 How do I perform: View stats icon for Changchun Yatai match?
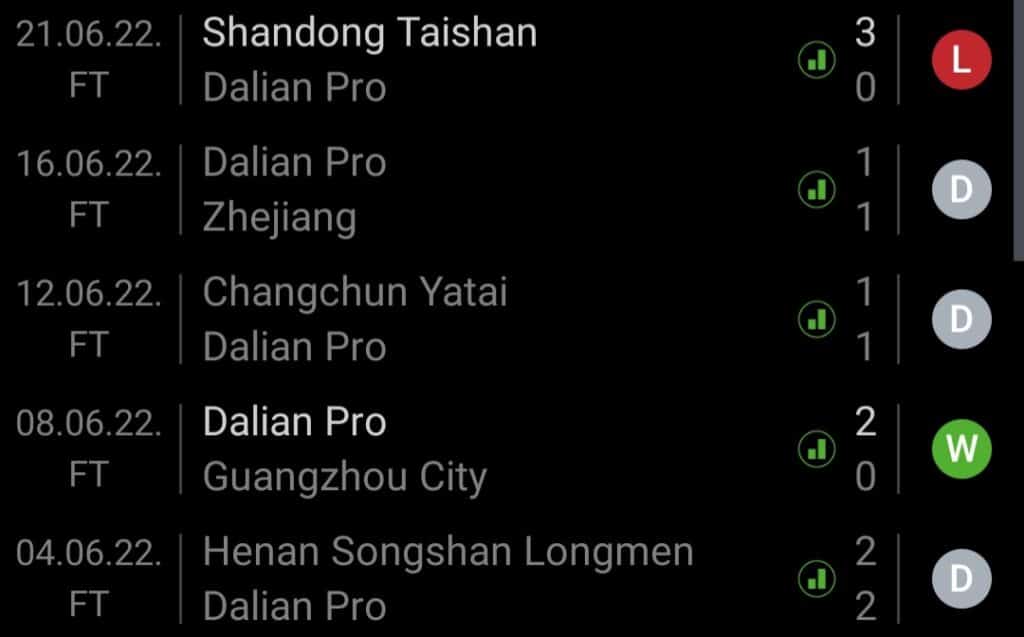[x=817, y=320]
